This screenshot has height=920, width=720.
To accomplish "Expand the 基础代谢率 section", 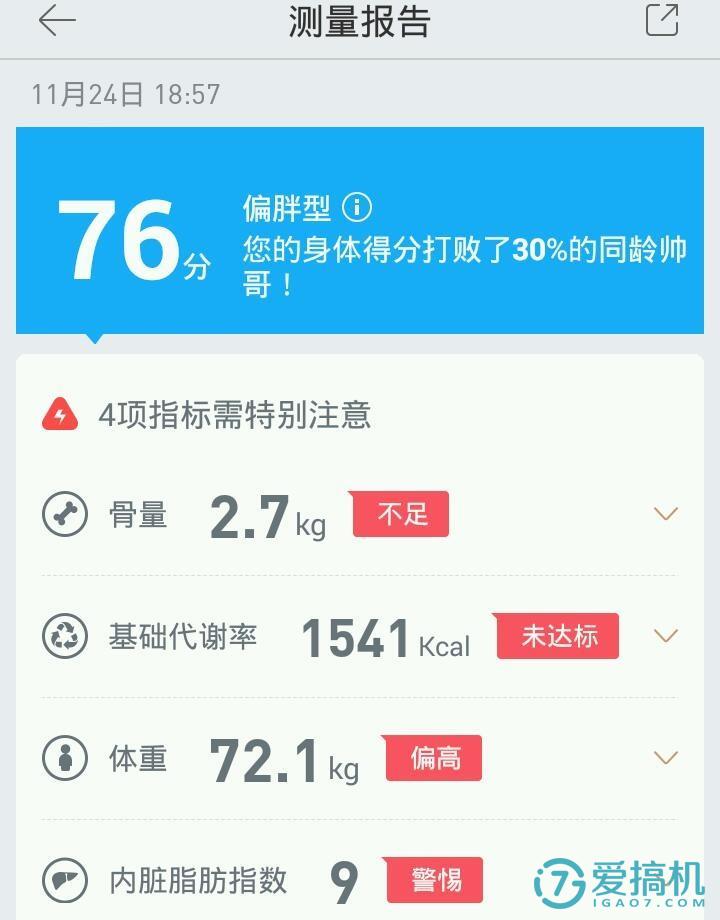I will click(x=665, y=635).
